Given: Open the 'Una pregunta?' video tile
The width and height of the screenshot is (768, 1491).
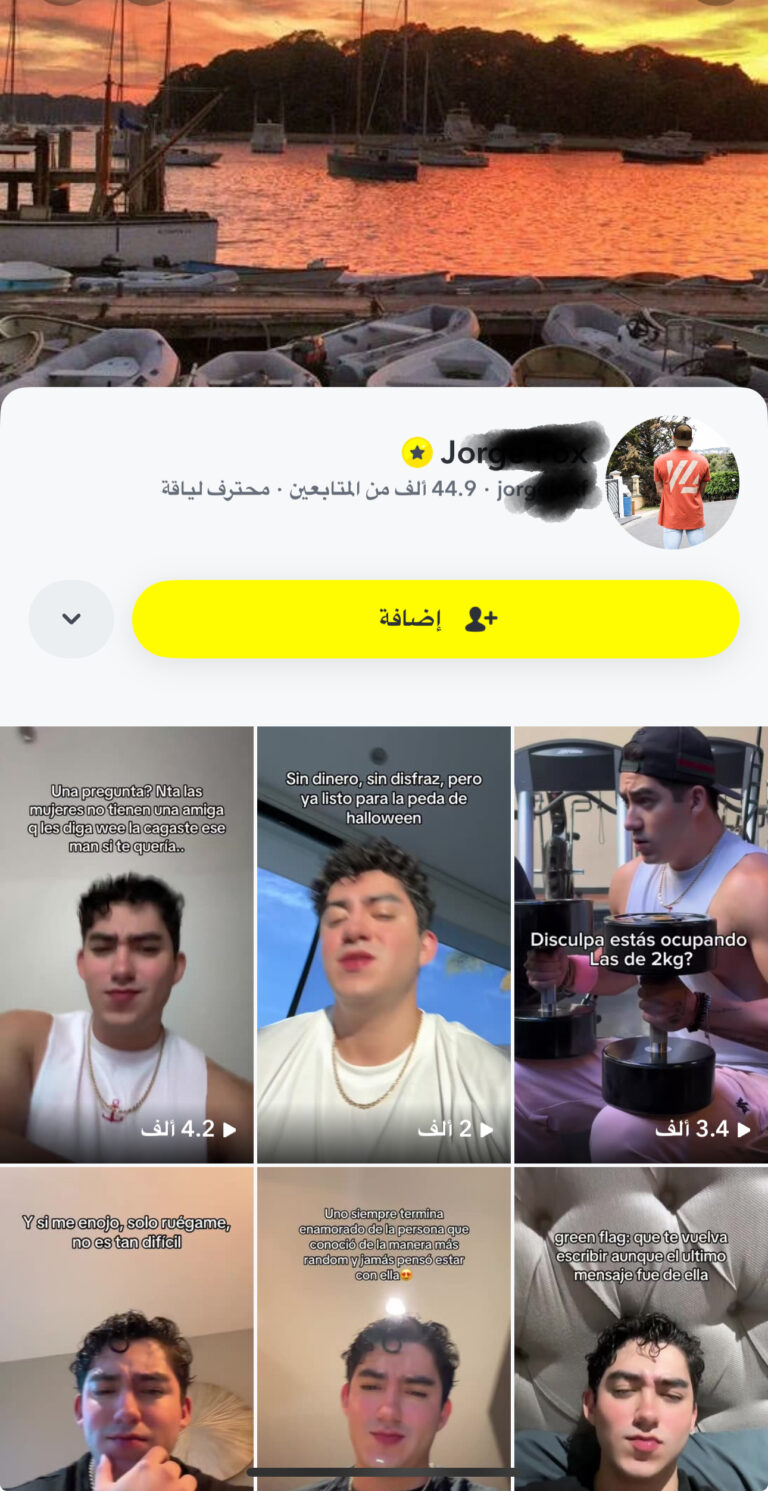Looking at the screenshot, I should tap(126, 945).
